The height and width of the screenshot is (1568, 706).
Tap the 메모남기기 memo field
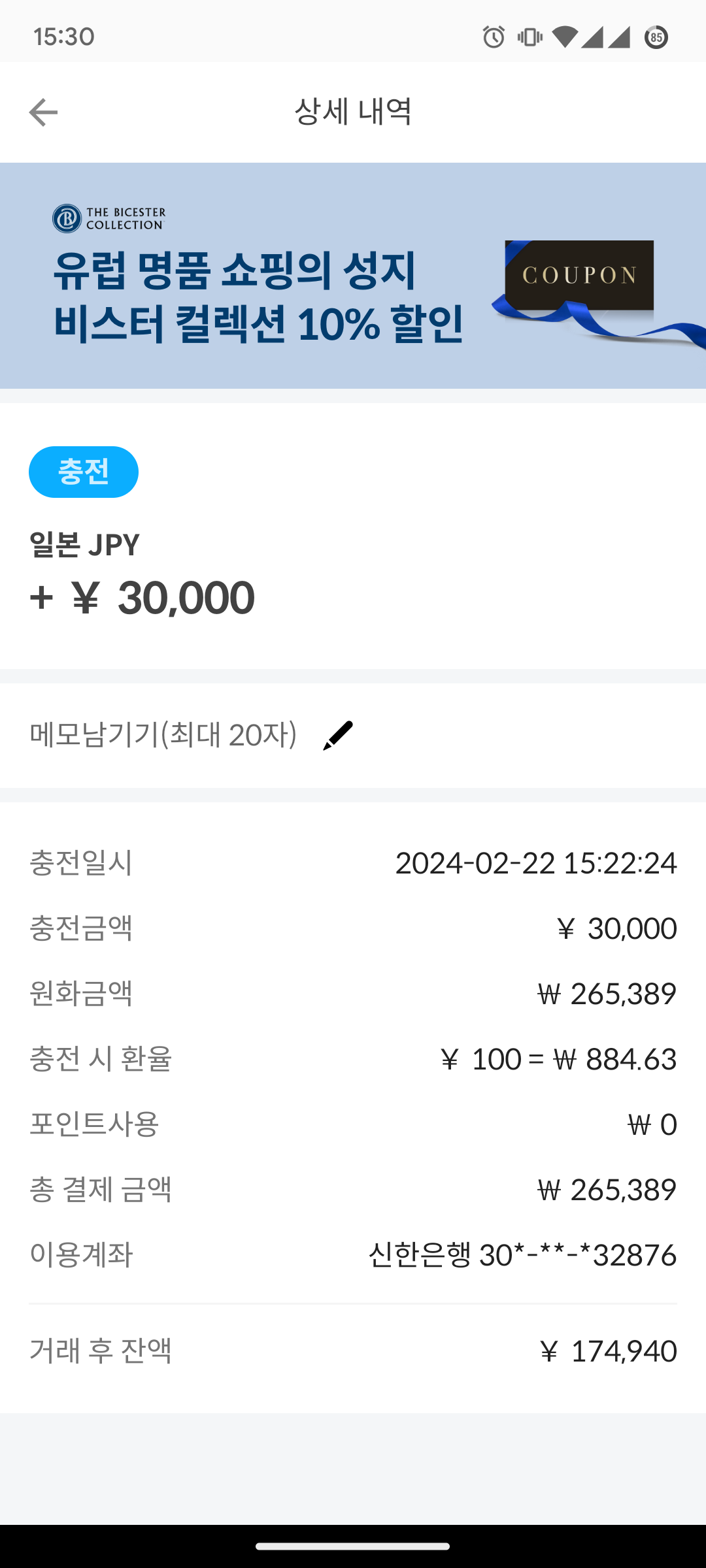coord(163,735)
